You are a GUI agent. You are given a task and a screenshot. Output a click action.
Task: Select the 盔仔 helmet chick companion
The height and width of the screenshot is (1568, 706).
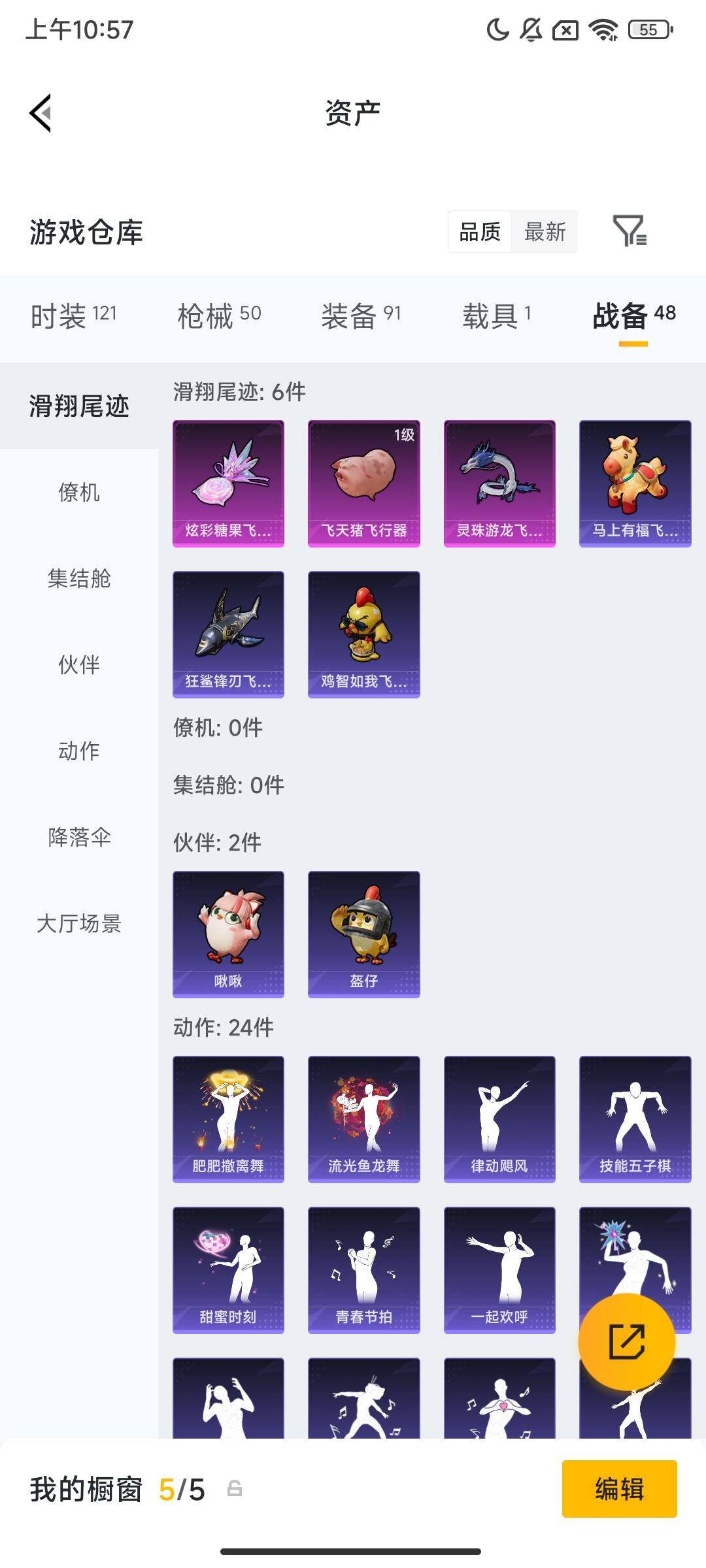(363, 933)
